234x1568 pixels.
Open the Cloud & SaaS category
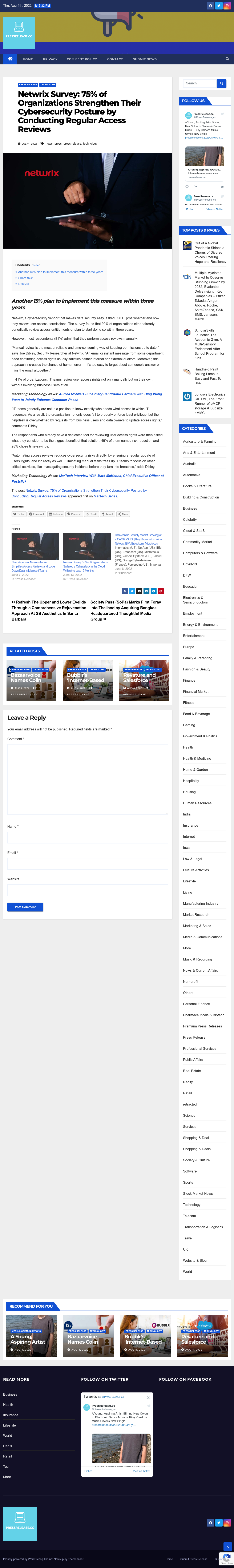click(194, 531)
